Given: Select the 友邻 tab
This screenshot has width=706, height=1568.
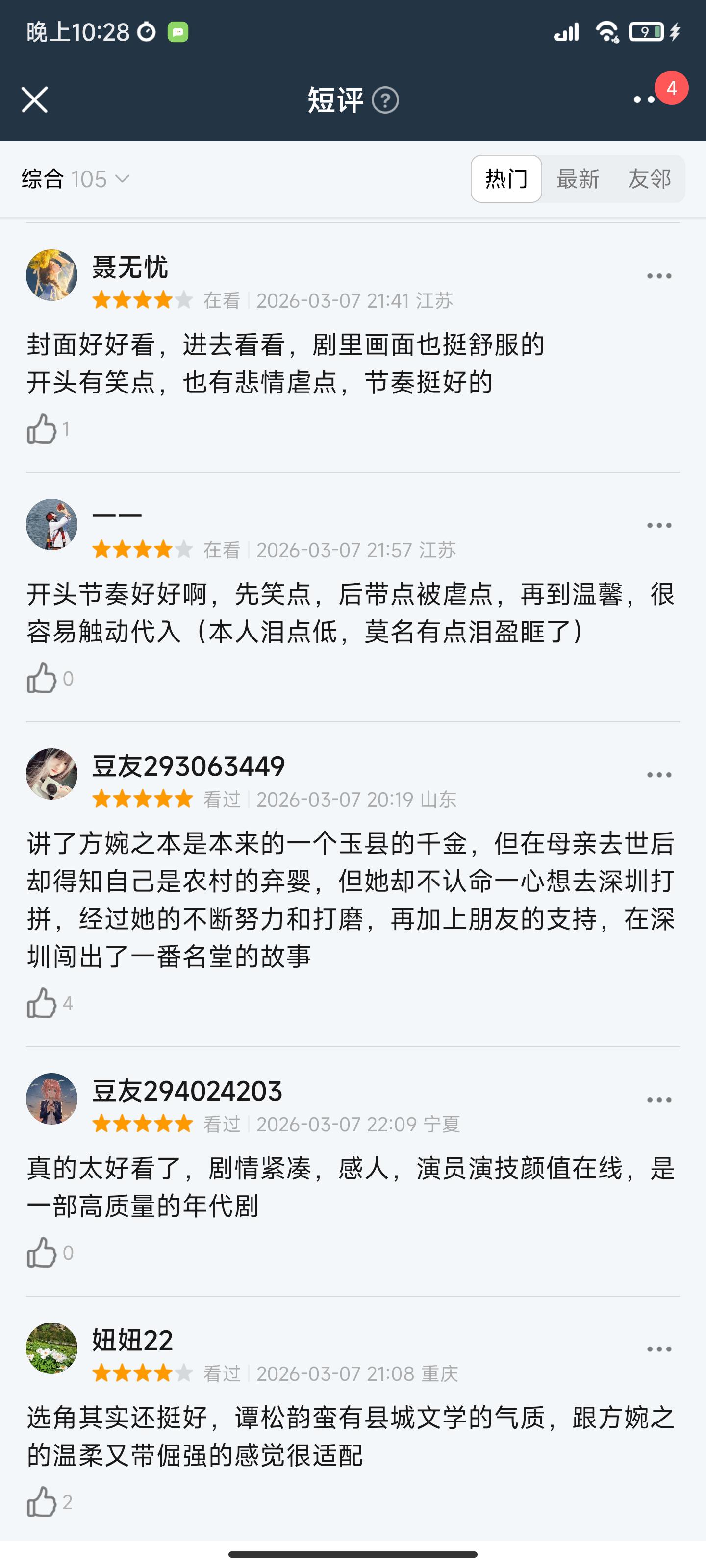Looking at the screenshot, I should click(x=652, y=178).
